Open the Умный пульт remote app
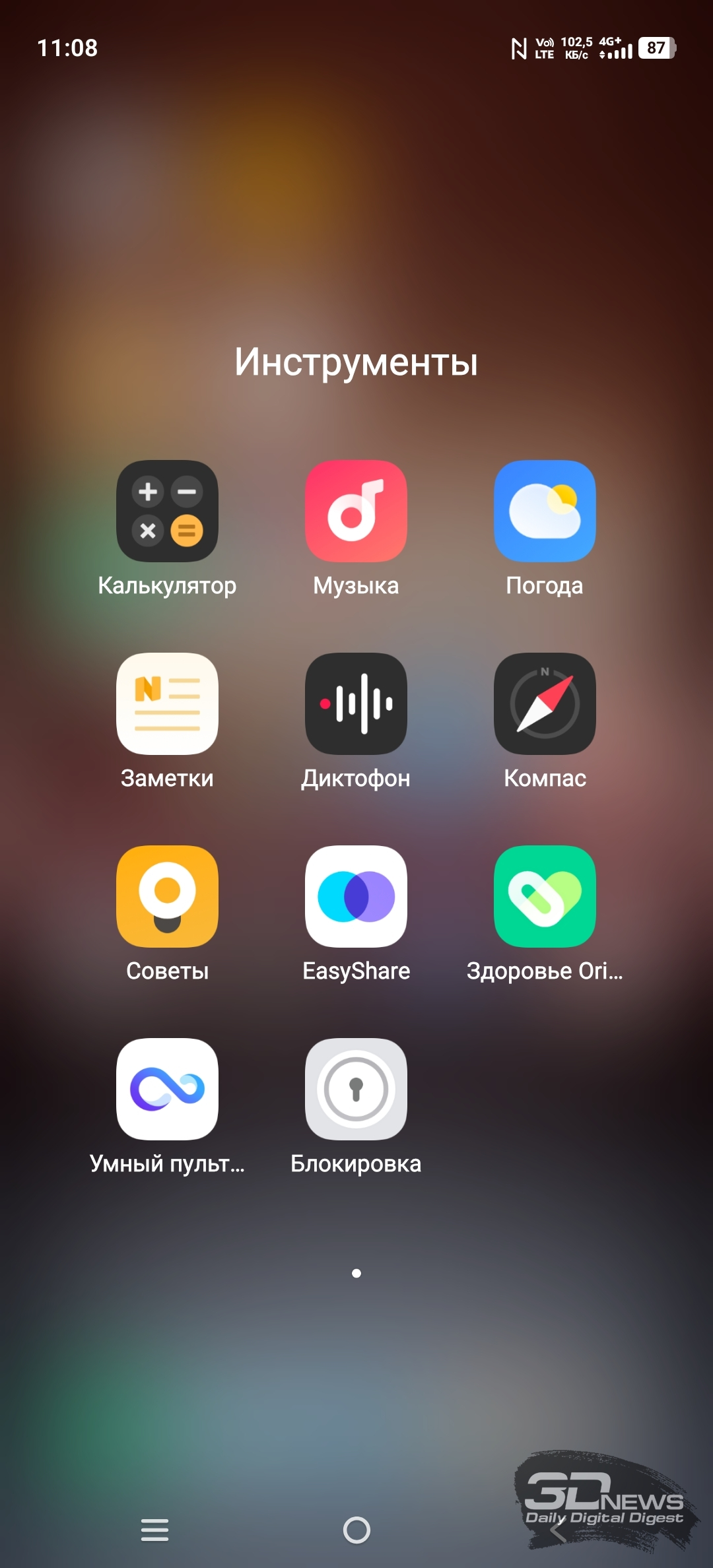Viewport: 713px width, 1568px height. (x=167, y=1089)
